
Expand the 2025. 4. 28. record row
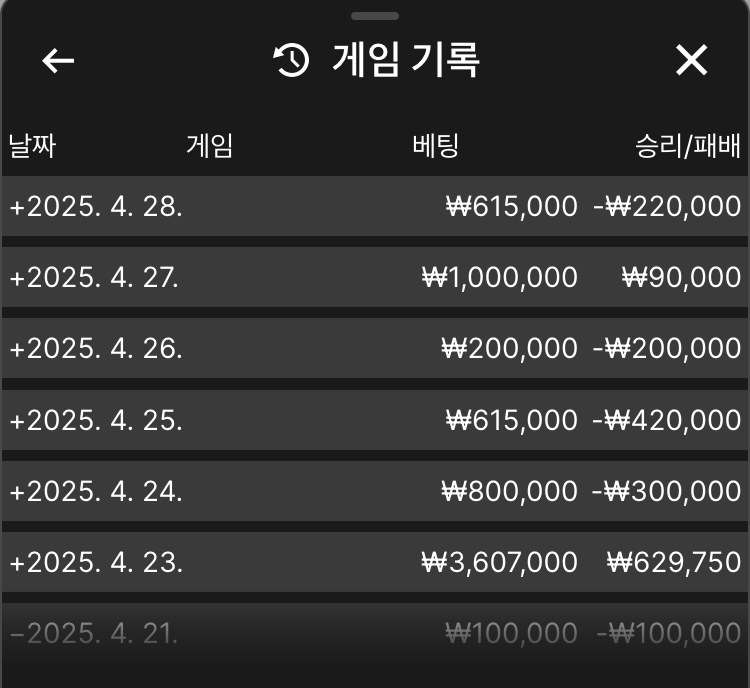point(17,207)
